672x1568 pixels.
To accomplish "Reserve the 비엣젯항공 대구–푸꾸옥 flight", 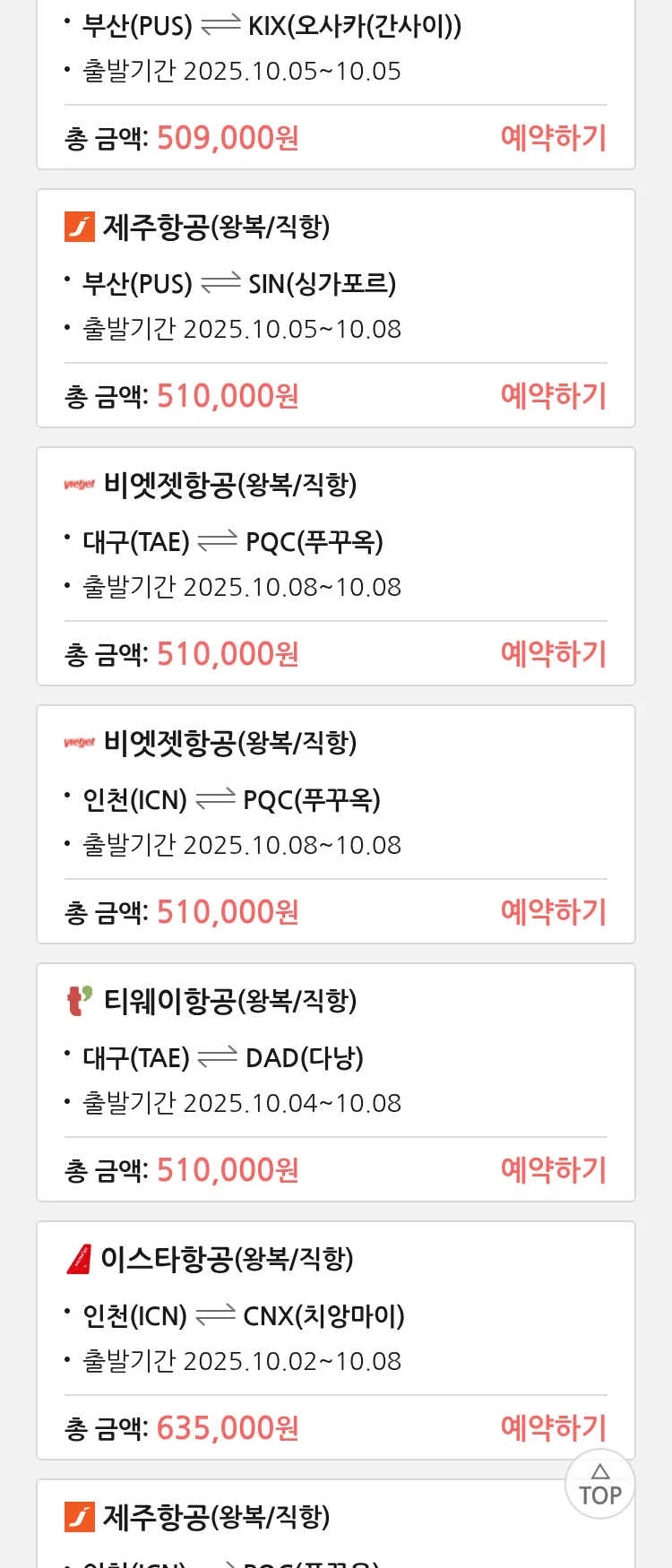I will [x=553, y=654].
